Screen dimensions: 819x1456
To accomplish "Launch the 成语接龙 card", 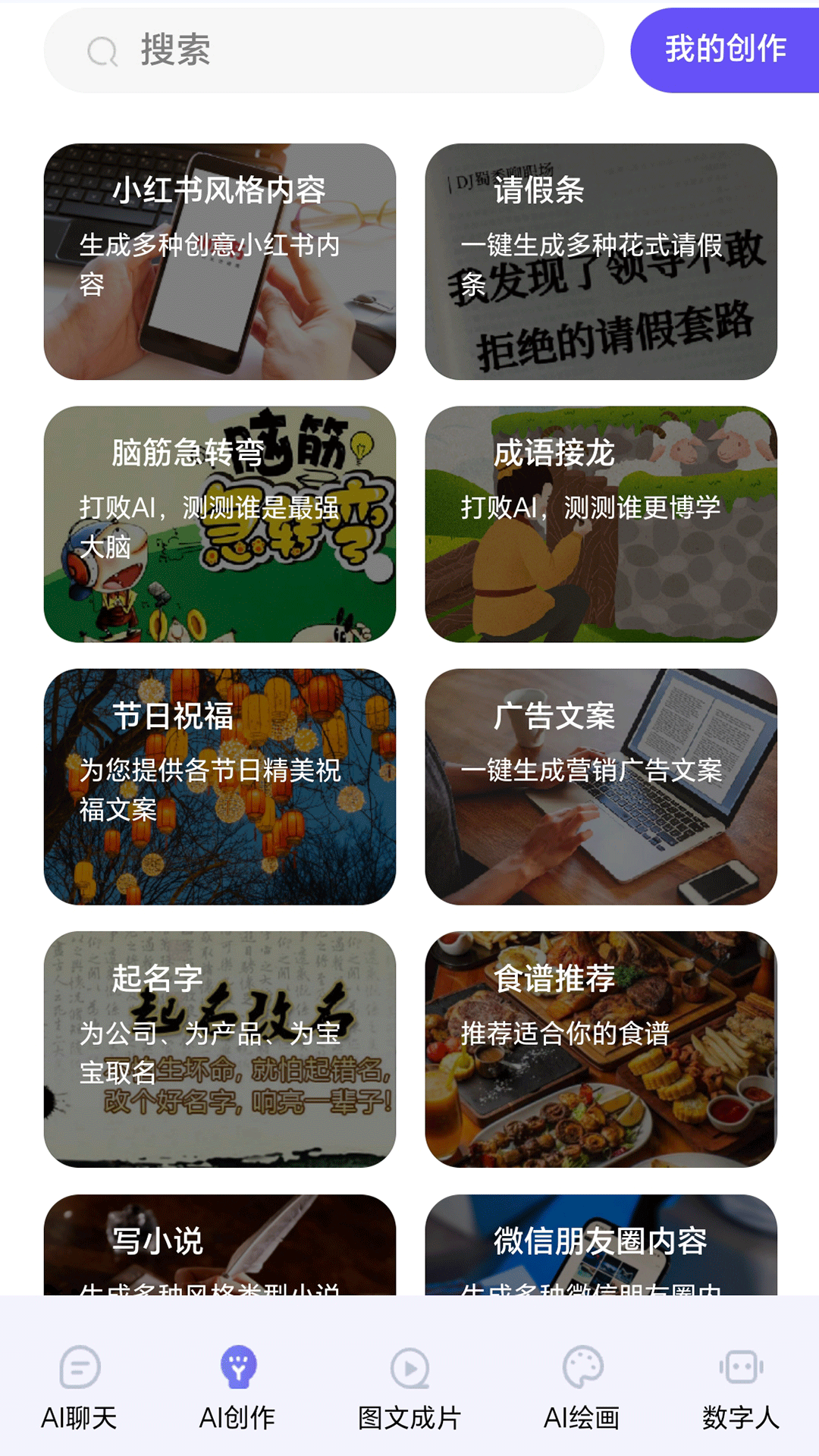I will tap(601, 524).
